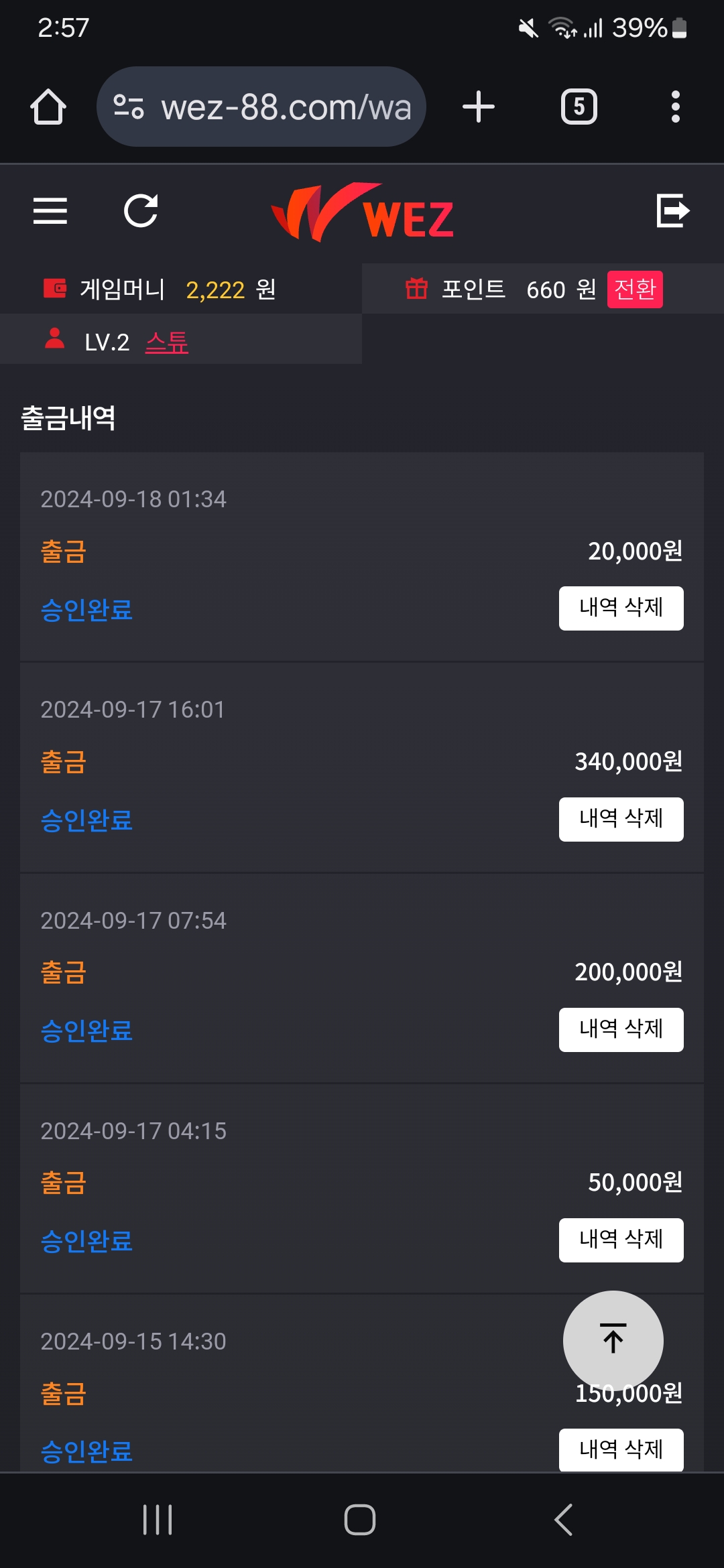Convert points with the 전환 button
This screenshot has width=724, height=1568.
point(634,289)
